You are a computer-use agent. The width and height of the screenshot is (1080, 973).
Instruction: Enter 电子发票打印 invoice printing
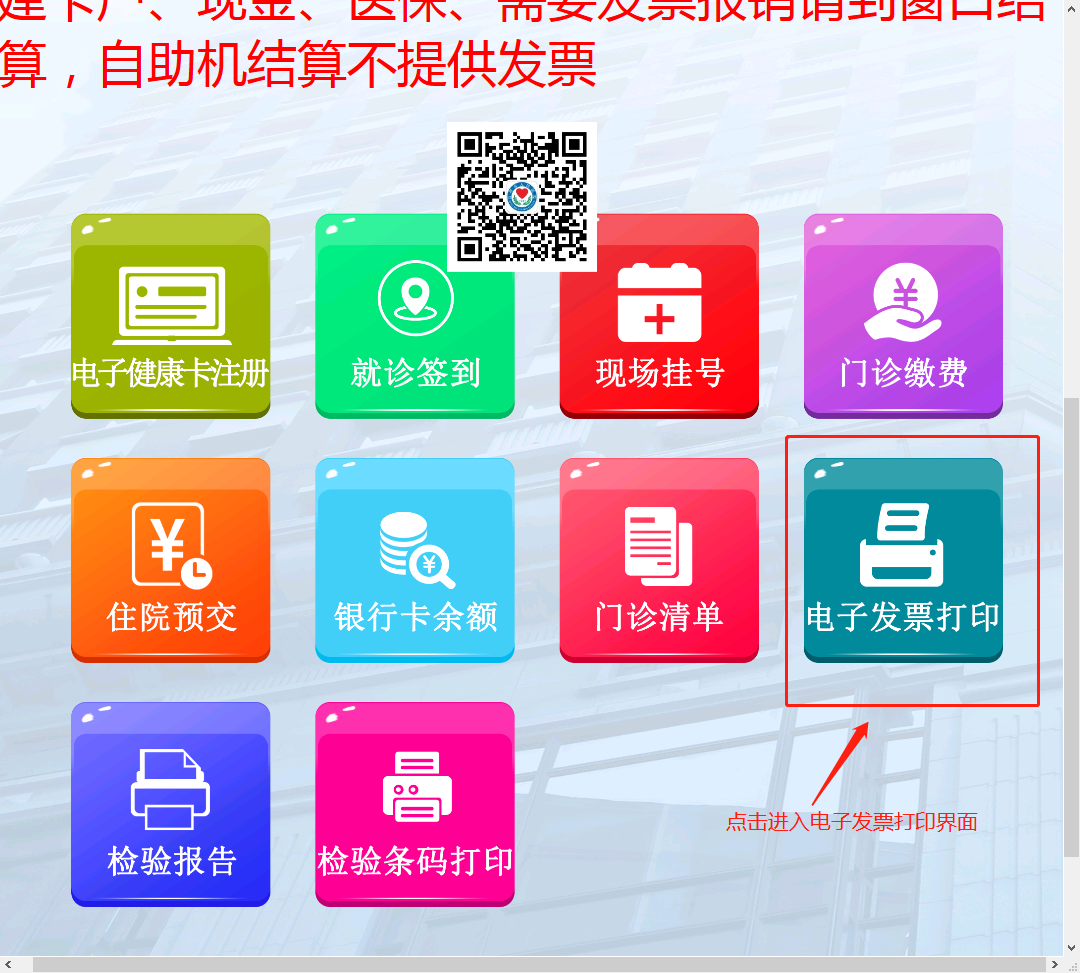[903, 560]
